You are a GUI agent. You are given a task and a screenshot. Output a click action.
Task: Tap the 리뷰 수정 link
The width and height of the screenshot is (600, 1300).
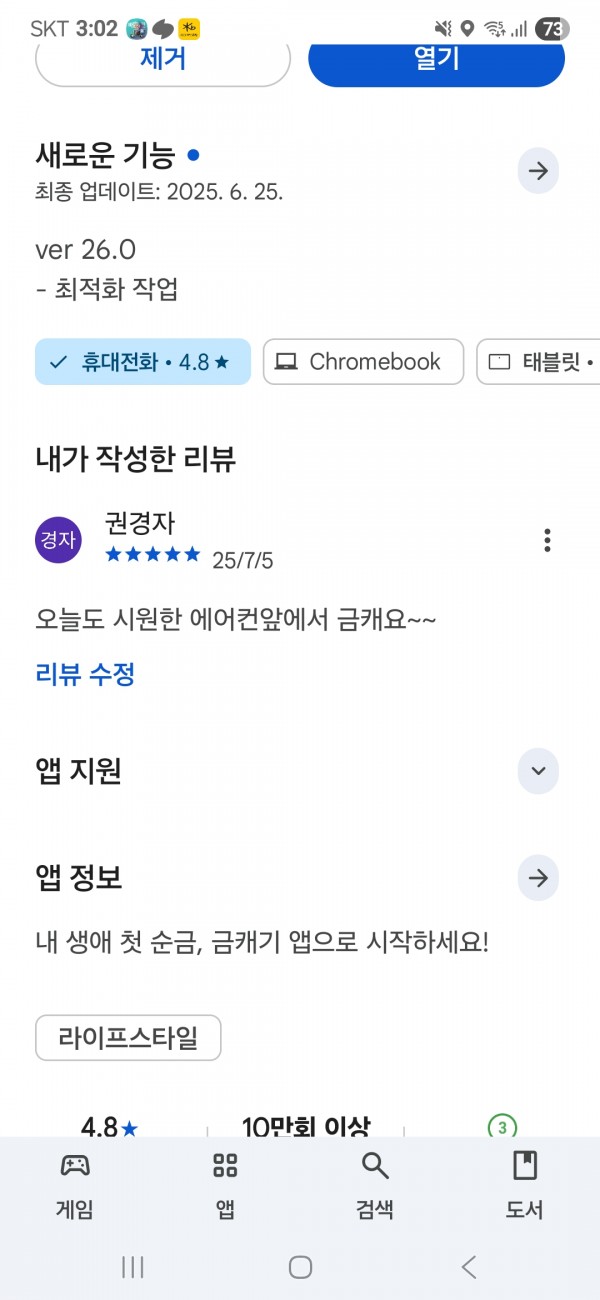click(85, 674)
